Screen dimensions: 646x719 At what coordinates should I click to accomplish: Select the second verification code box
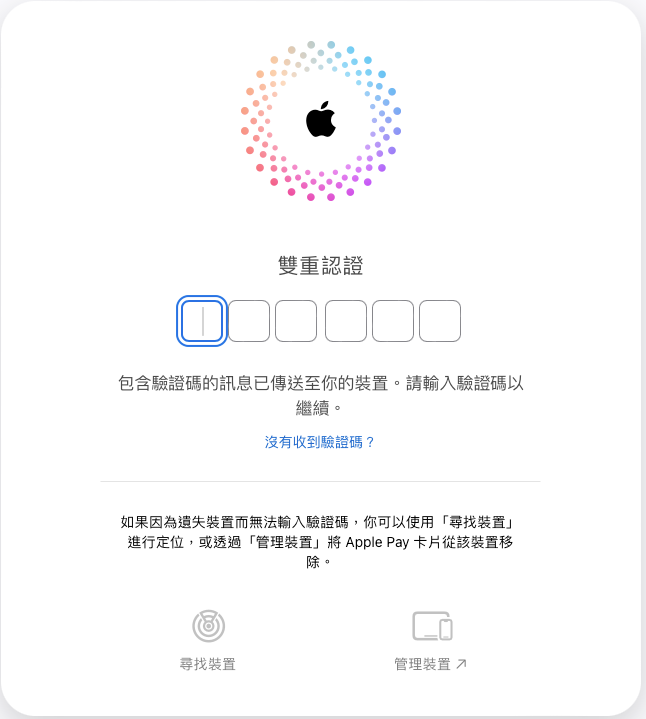[249, 321]
